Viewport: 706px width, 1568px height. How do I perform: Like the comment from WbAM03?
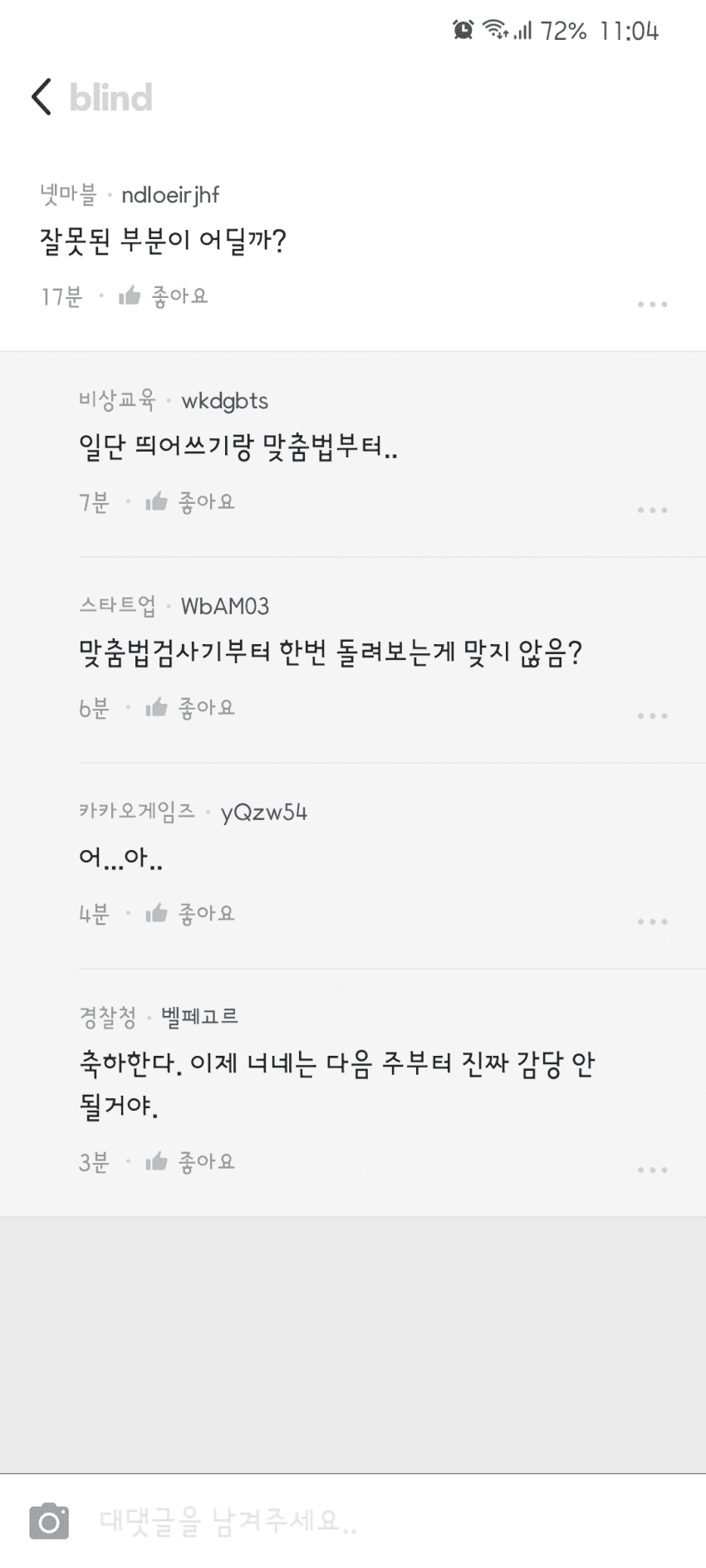[190, 708]
